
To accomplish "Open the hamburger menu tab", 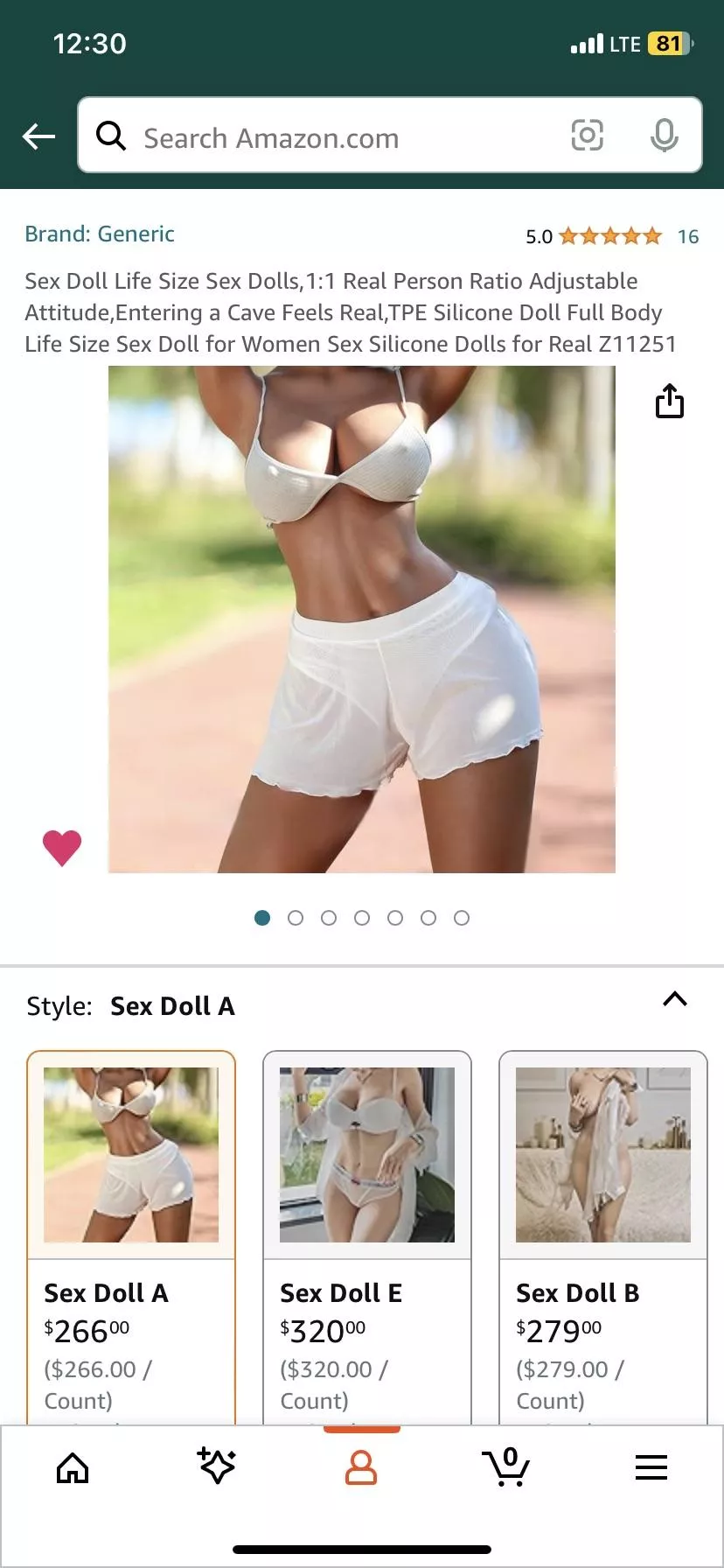I will [x=651, y=1467].
